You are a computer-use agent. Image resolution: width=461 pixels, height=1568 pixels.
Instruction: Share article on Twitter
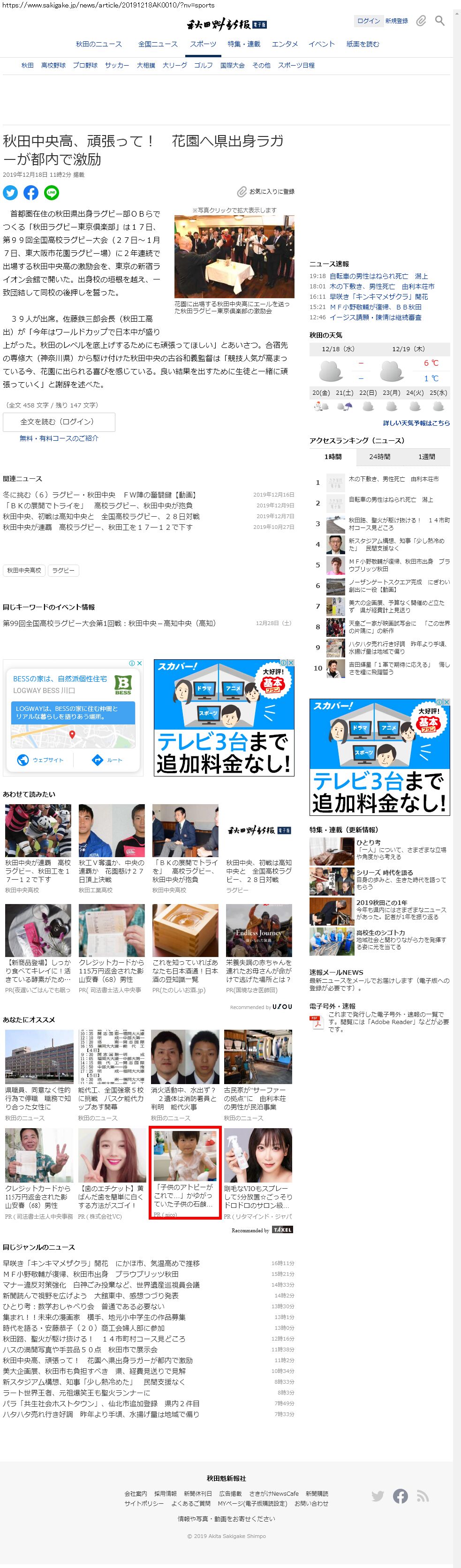click(x=10, y=193)
